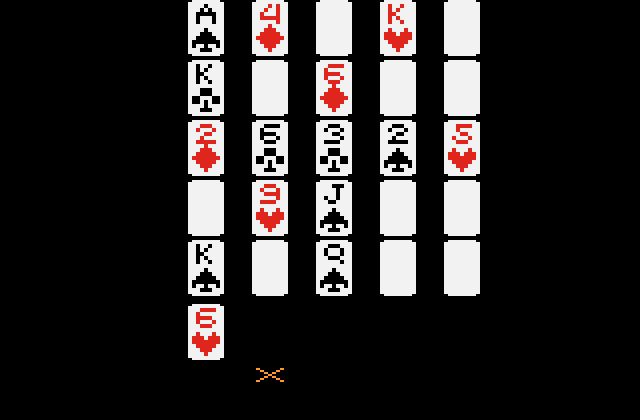Tap the three of clubs card
Image resolution: width=640 pixels, height=420 pixels.
[334, 147]
